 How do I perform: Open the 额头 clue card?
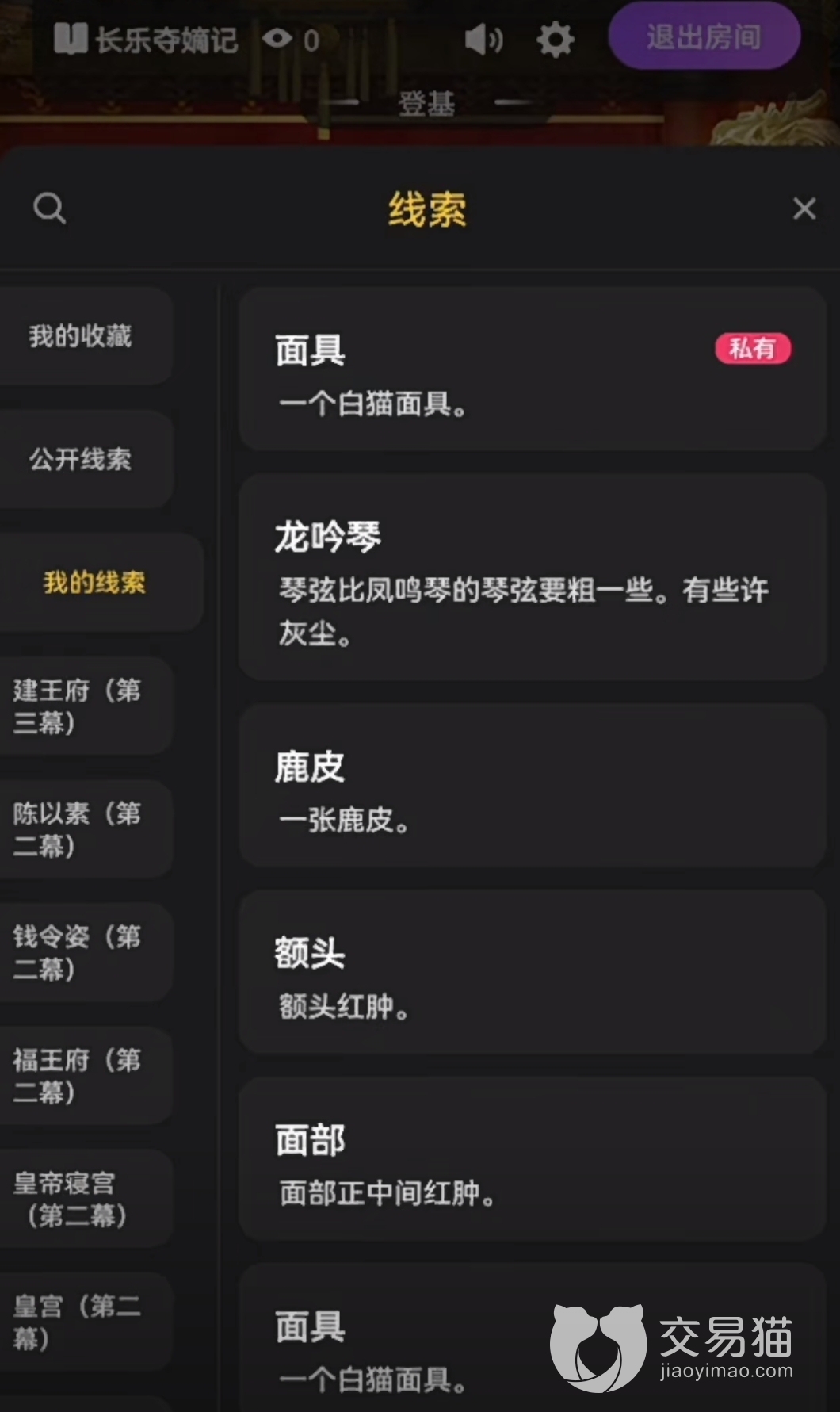pyautogui.click(x=531, y=972)
